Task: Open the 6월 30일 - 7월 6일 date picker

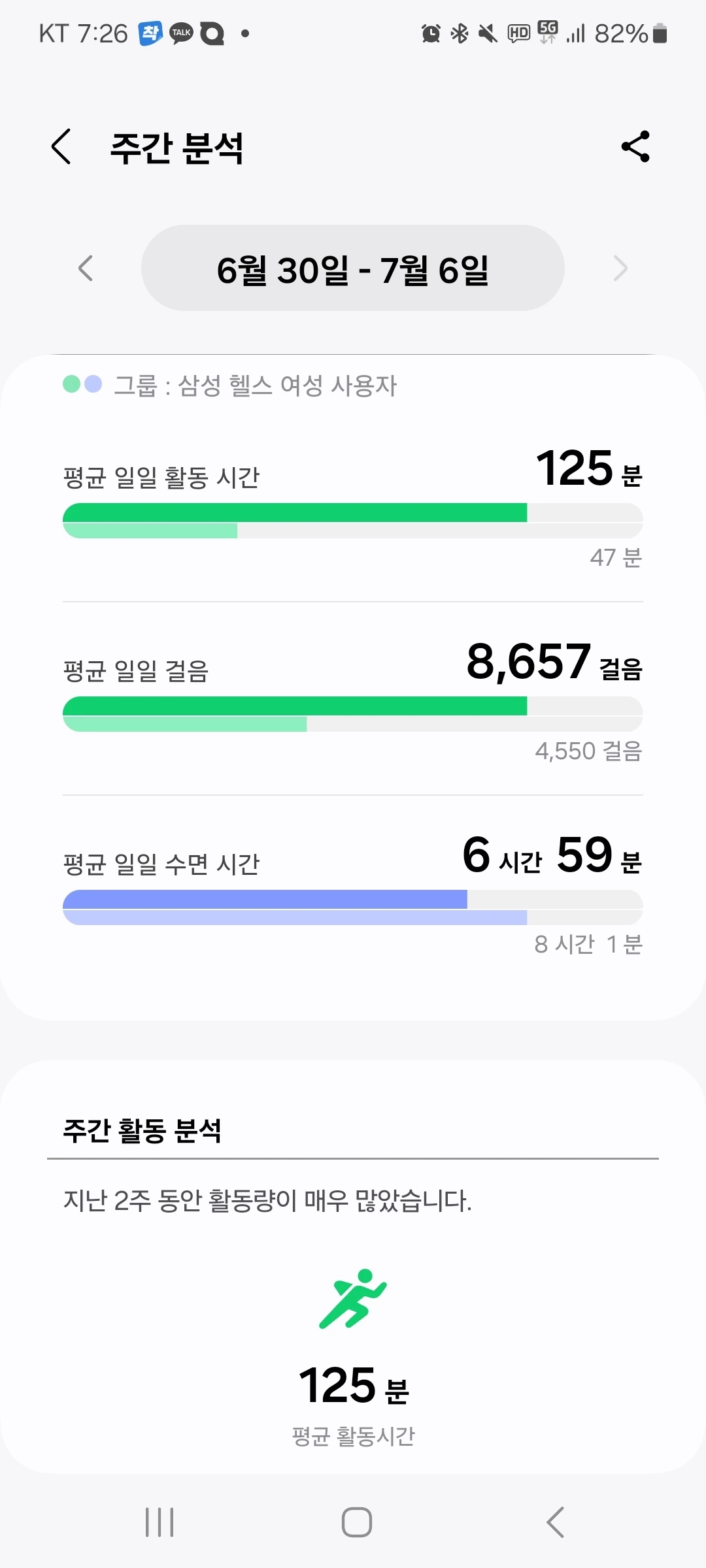Action: [353, 268]
